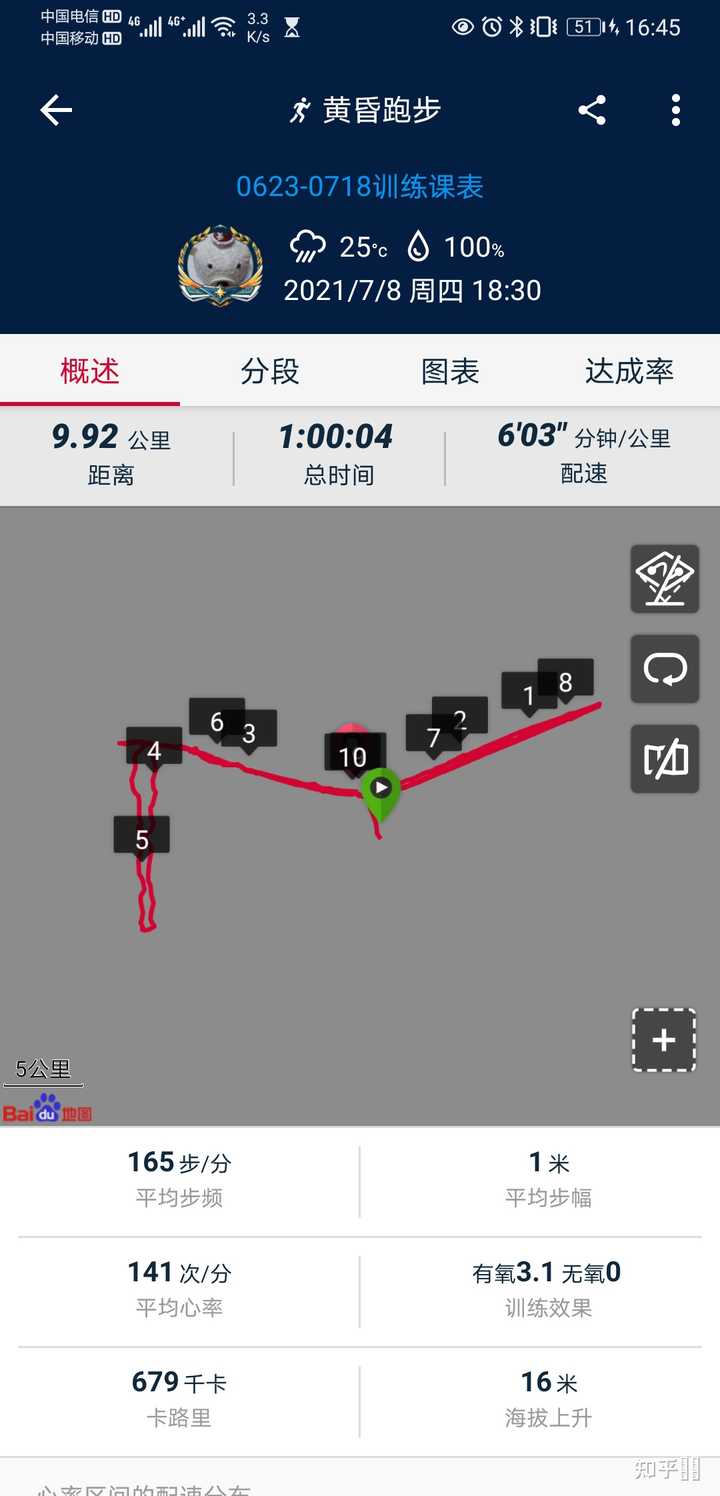
Task: Tap the hourglass icon in the status bar
Action: 290,27
